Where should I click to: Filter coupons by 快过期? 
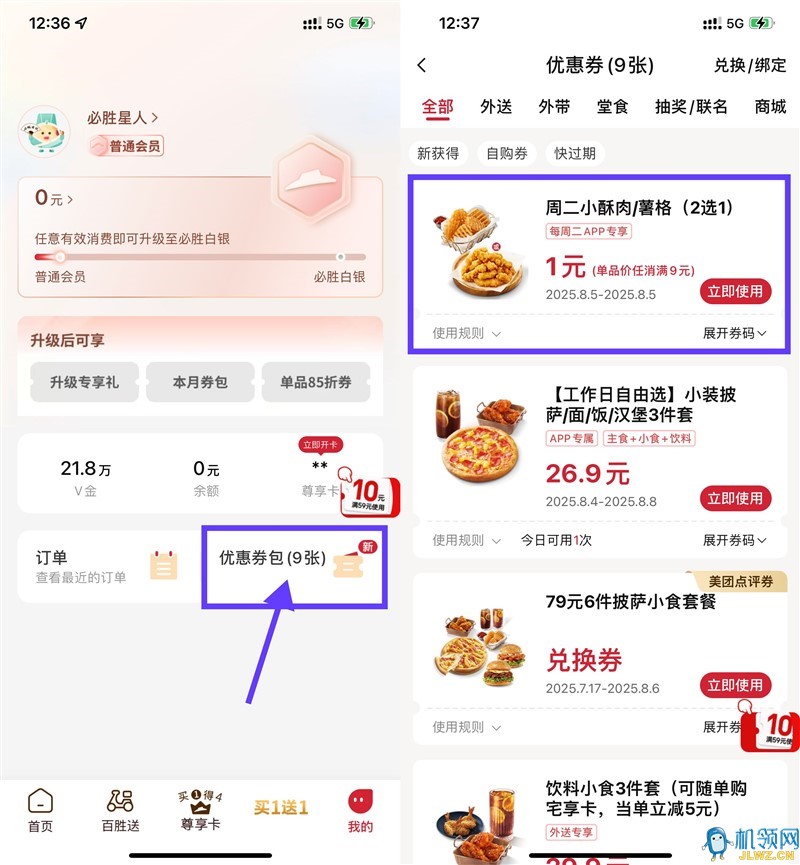click(575, 153)
